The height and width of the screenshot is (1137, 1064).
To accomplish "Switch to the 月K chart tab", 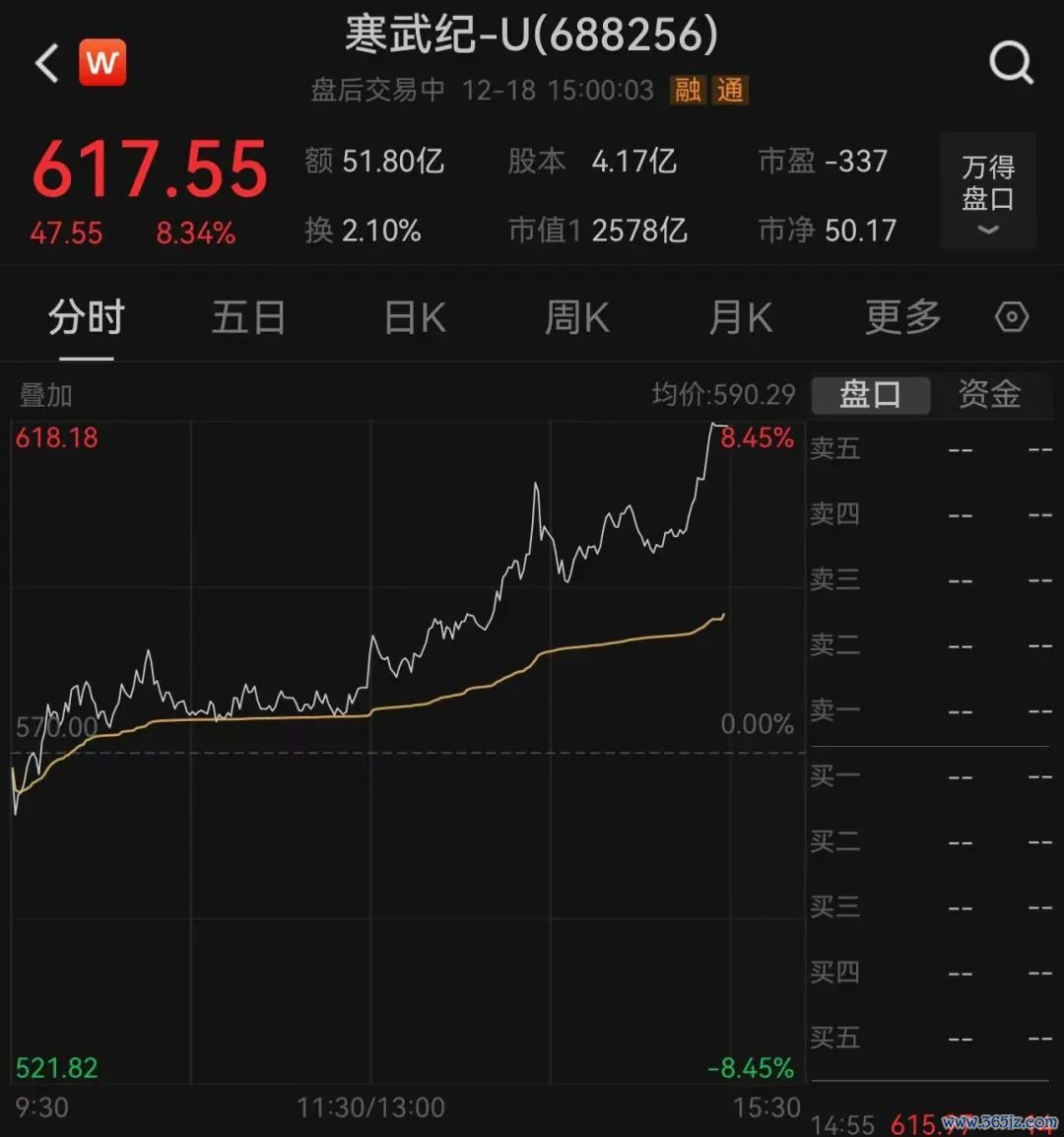I will (x=740, y=318).
